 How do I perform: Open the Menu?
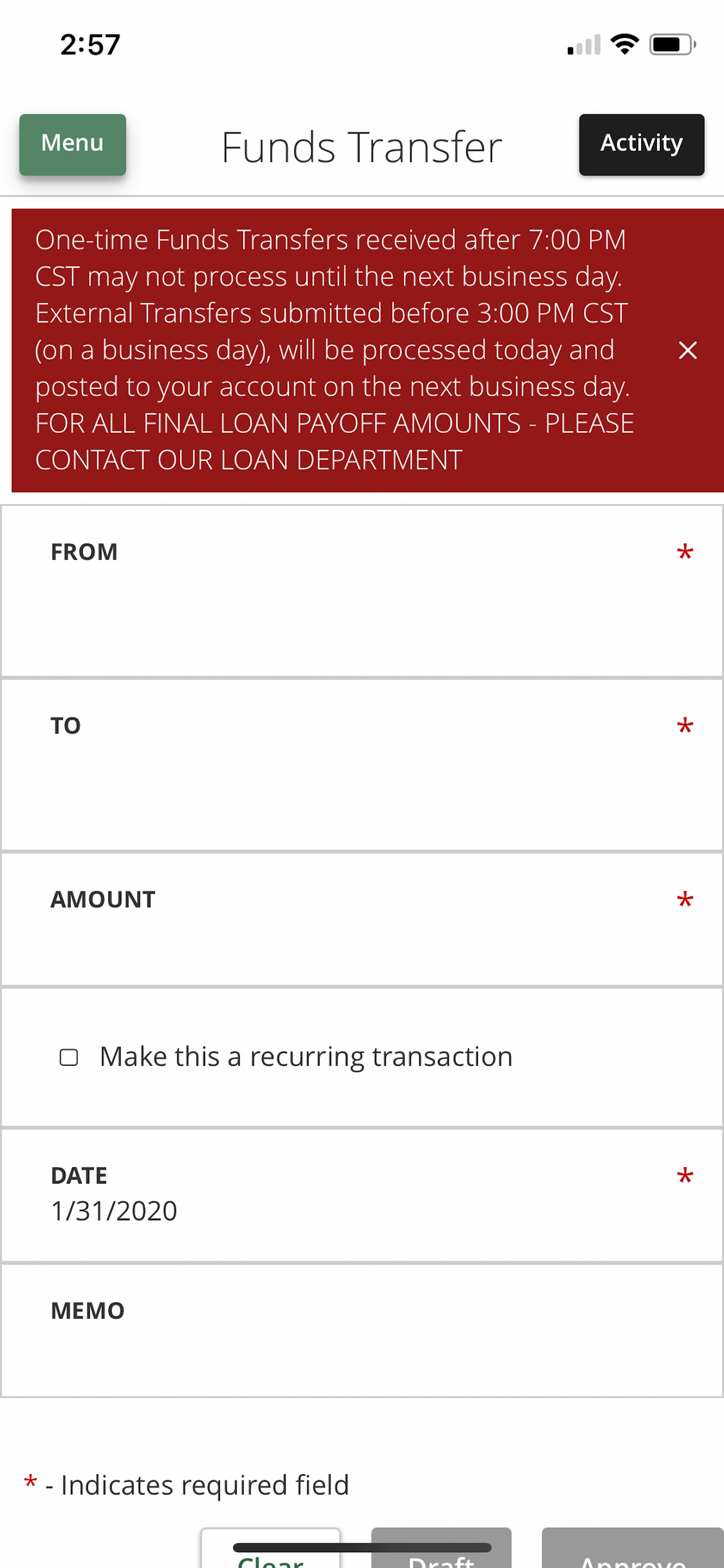tap(72, 144)
